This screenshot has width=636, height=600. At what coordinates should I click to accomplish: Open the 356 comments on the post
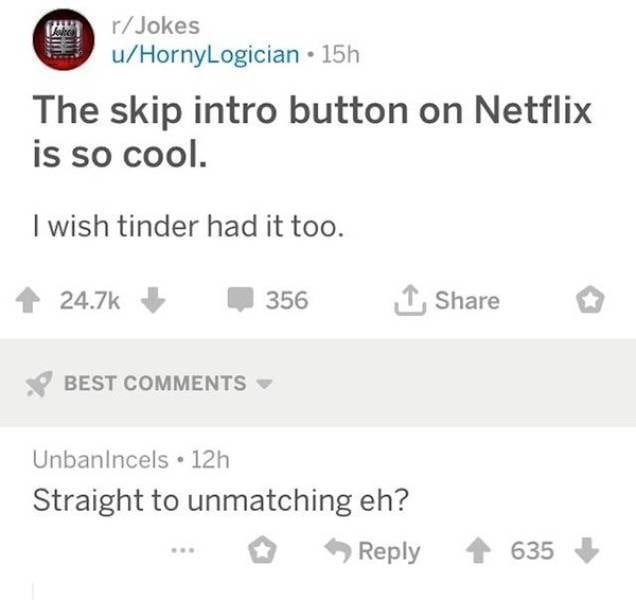(x=267, y=300)
